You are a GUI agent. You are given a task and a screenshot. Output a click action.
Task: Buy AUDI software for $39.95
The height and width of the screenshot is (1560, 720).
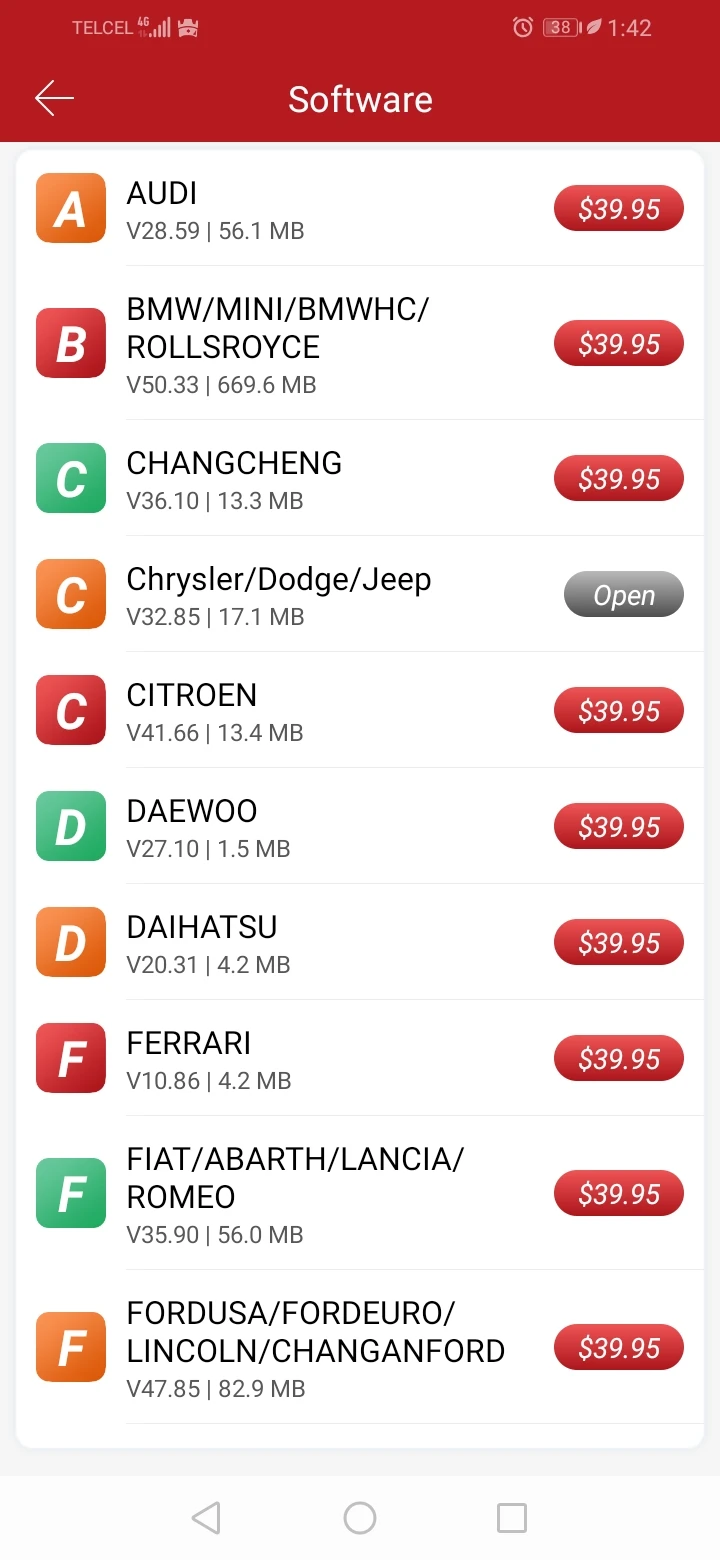click(619, 209)
